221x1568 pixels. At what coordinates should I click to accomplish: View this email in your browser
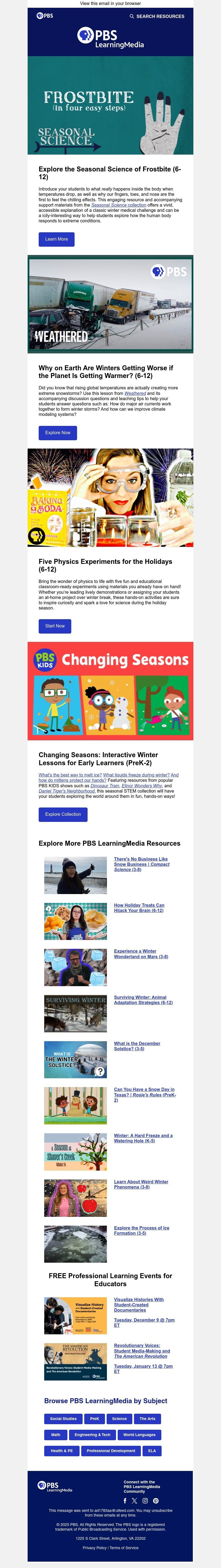click(110, 4)
